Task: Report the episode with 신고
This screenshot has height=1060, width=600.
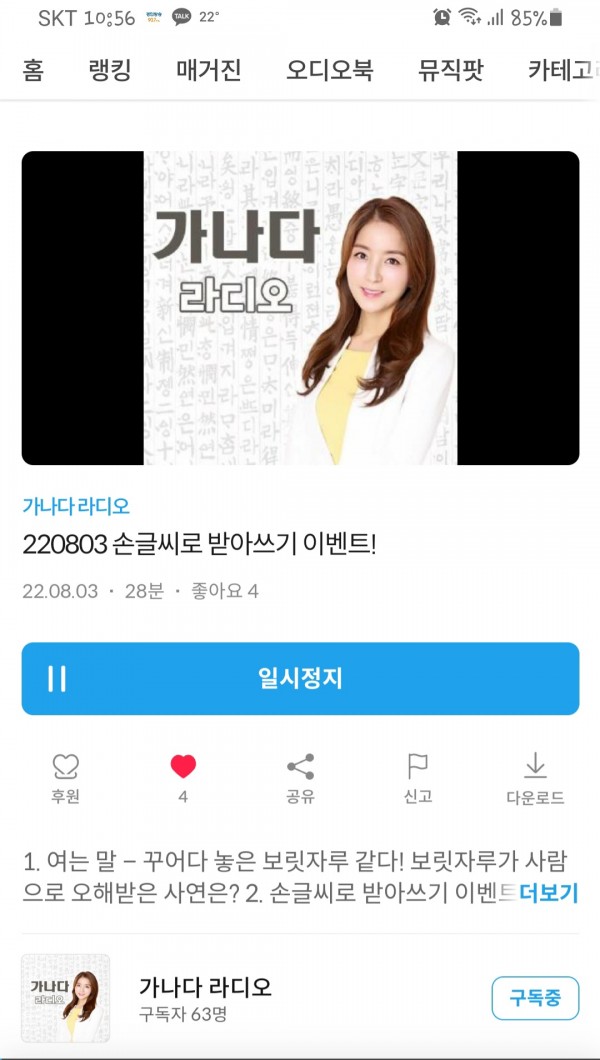Action: pos(417,778)
